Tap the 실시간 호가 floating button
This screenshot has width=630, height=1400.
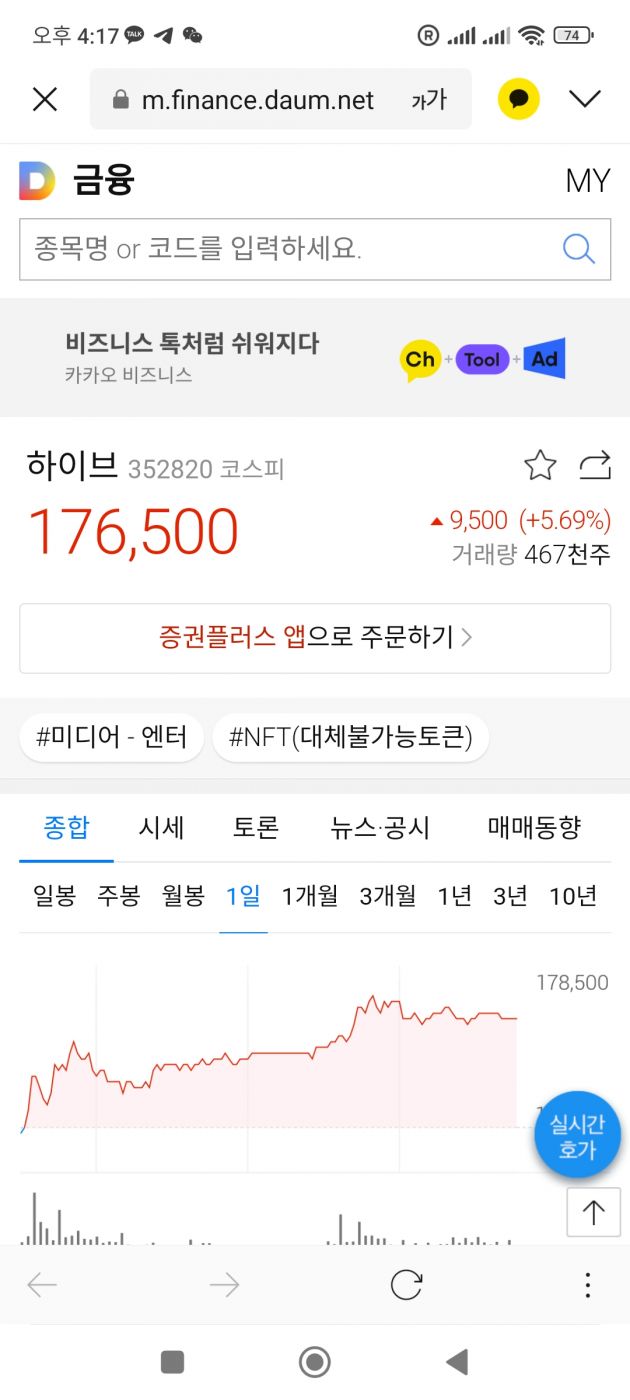coord(577,1136)
